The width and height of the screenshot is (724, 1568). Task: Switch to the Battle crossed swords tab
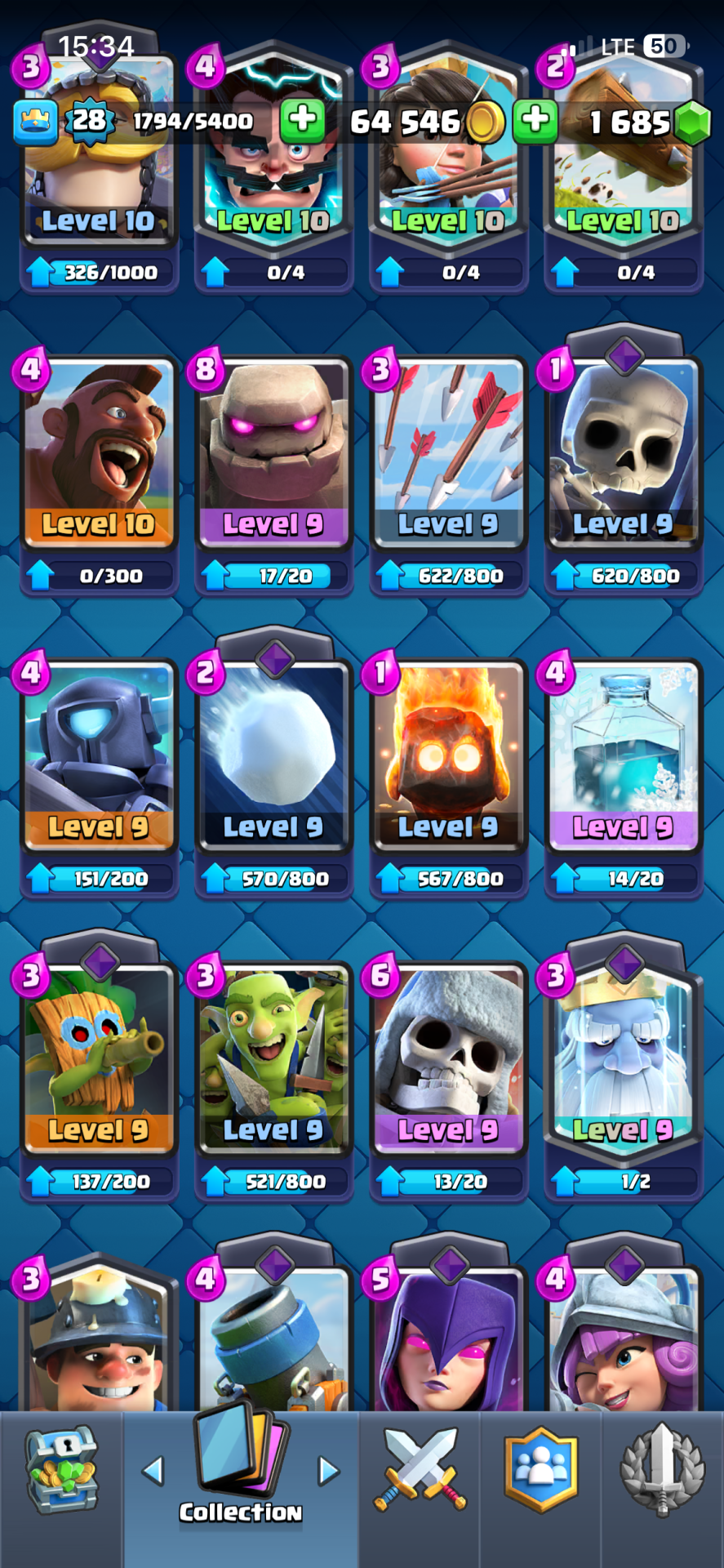click(x=420, y=1472)
